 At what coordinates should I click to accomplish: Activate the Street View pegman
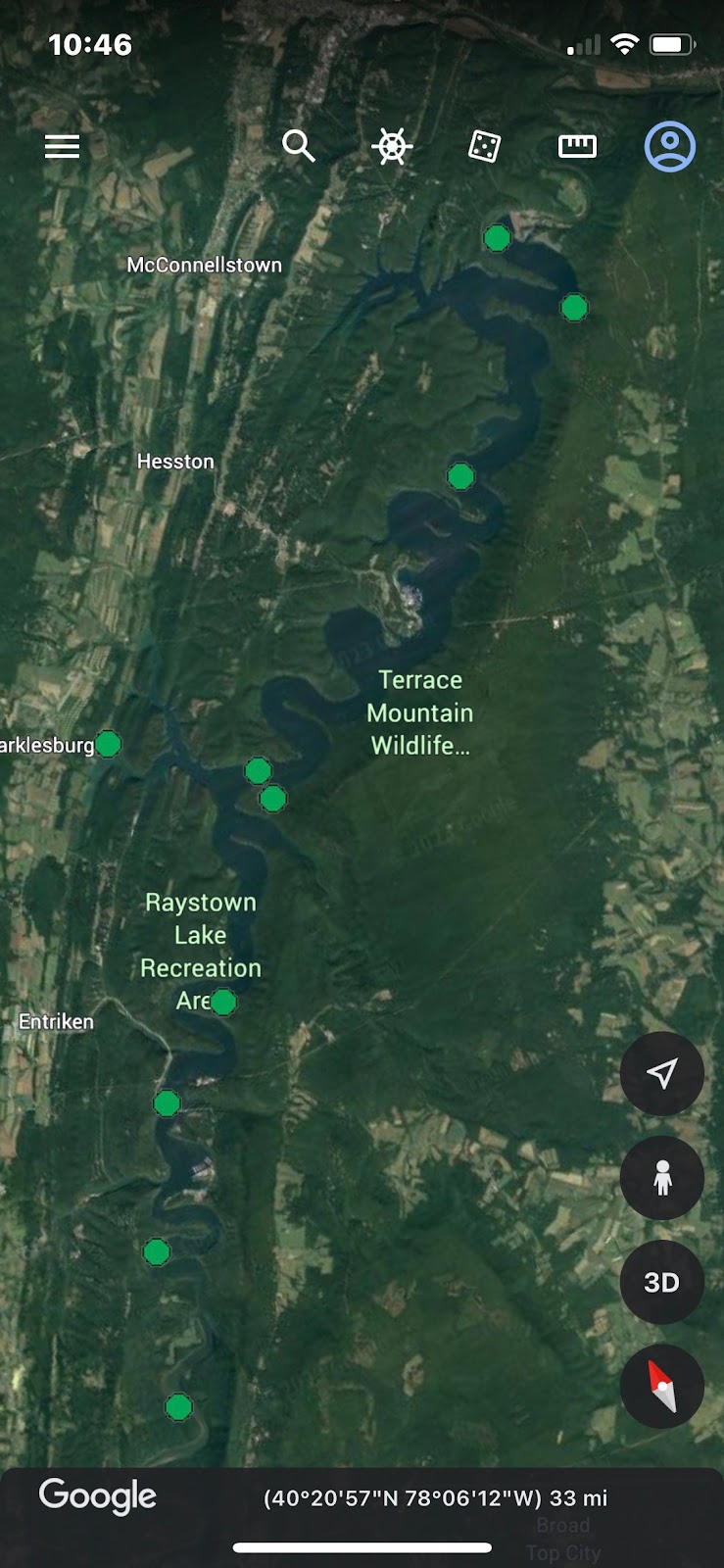(662, 1178)
